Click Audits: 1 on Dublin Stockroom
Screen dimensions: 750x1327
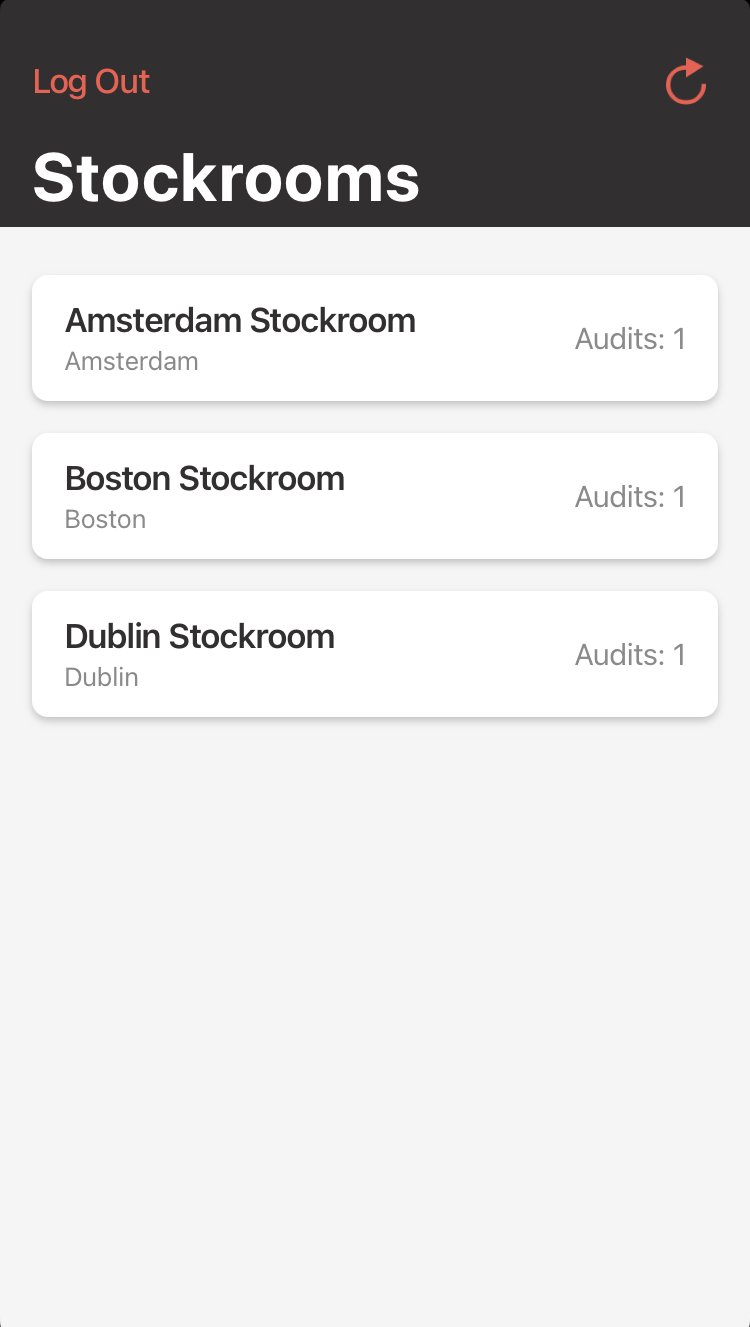(x=630, y=654)
